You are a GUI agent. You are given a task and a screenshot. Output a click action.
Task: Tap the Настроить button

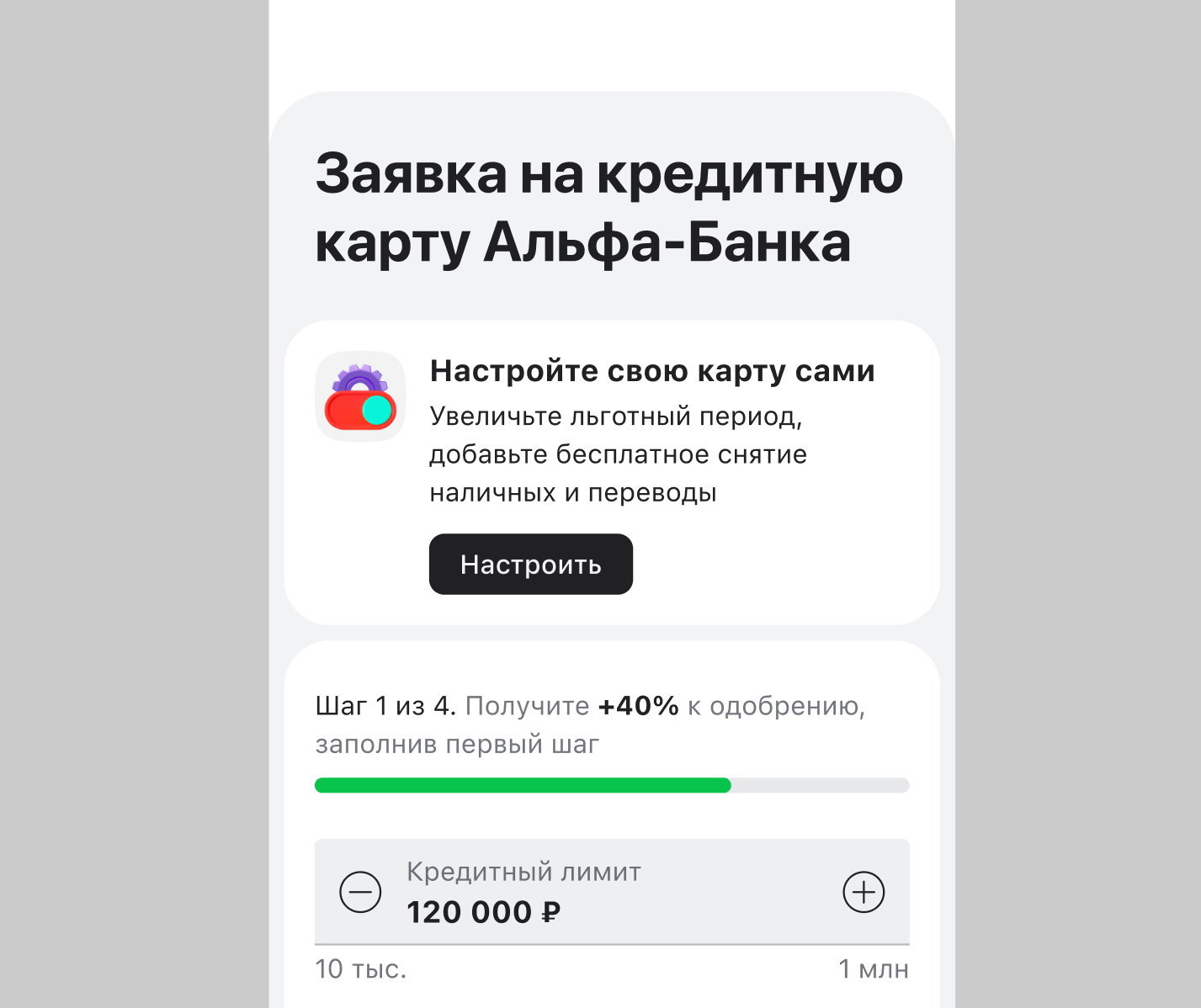530,564
